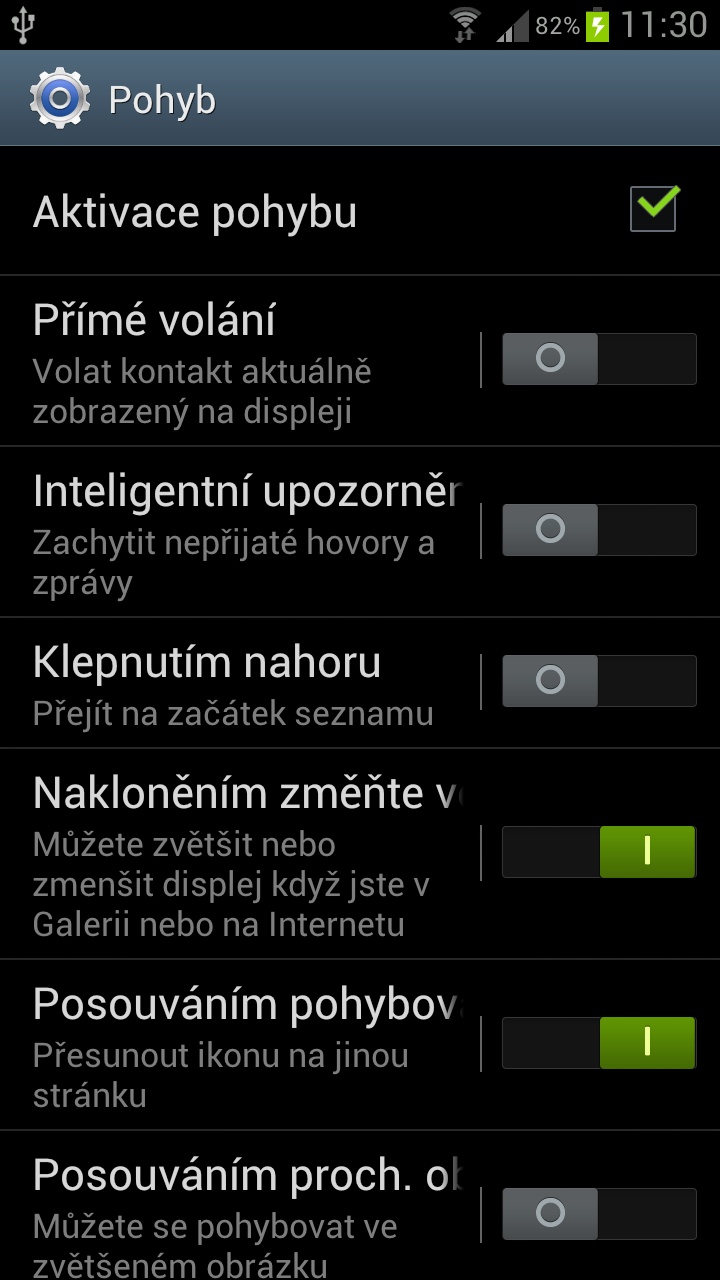The height and width of the screenshot is (1280, 720).
Task: Open the Nakloněním změňte row
Action: coord(240,854)
